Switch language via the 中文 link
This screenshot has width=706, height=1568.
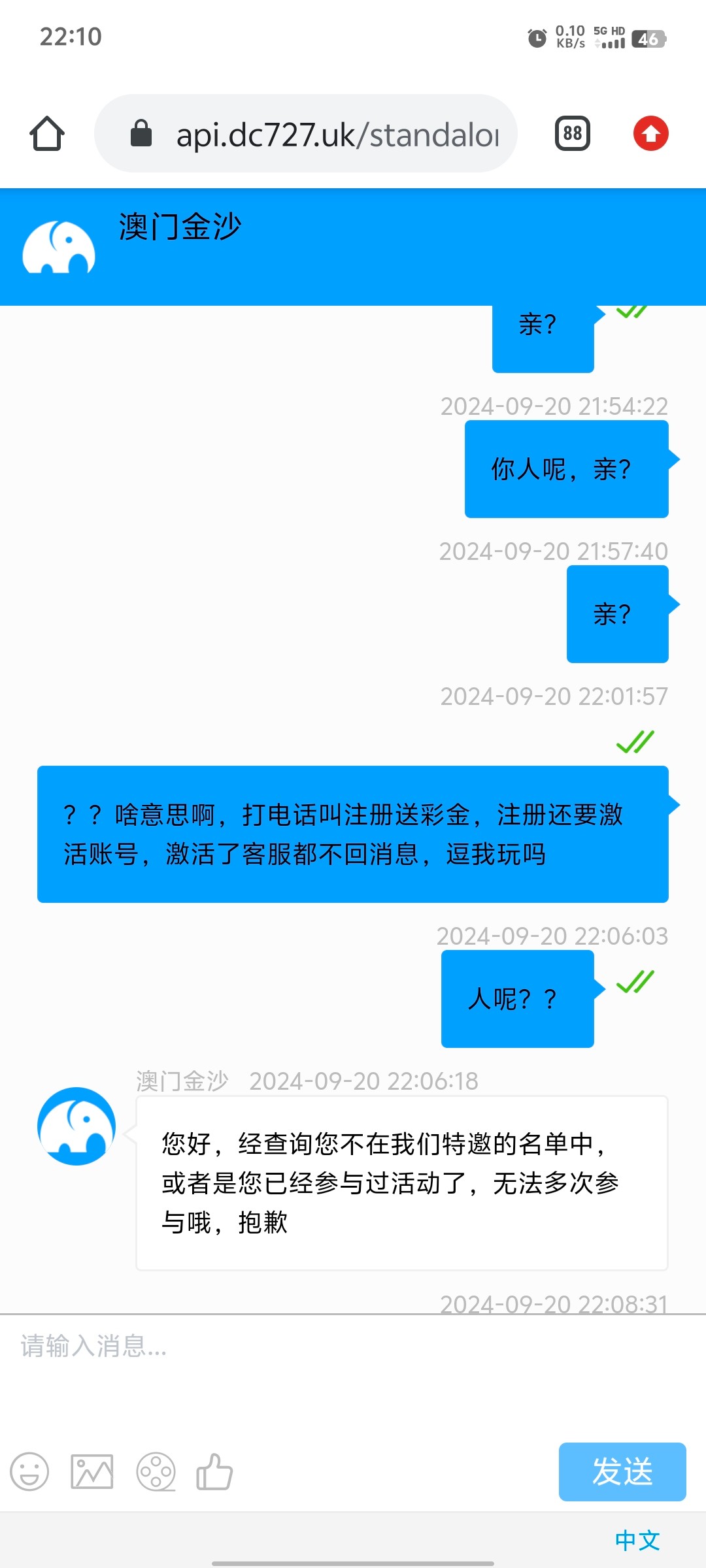click(x=637, y=1540)
